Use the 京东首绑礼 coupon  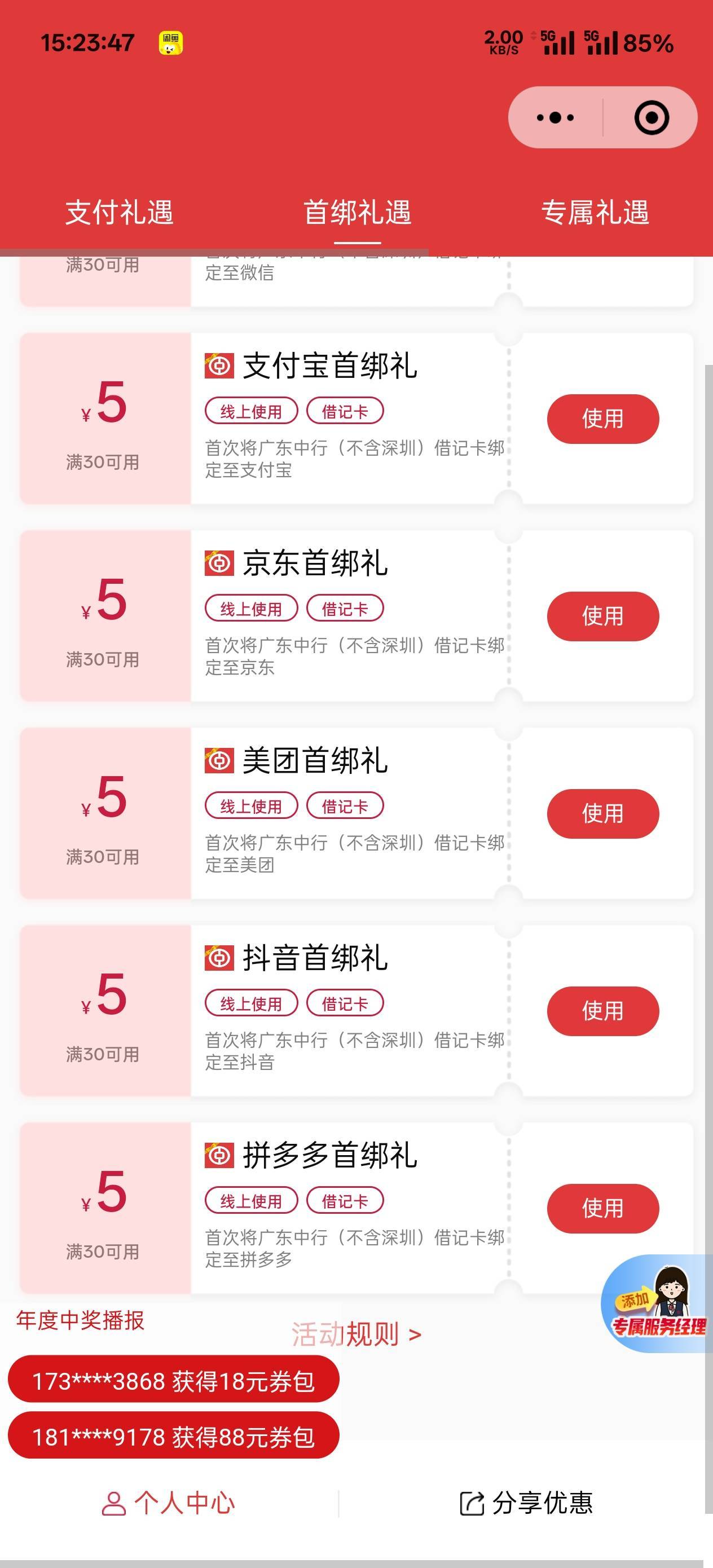pos(603,616)
